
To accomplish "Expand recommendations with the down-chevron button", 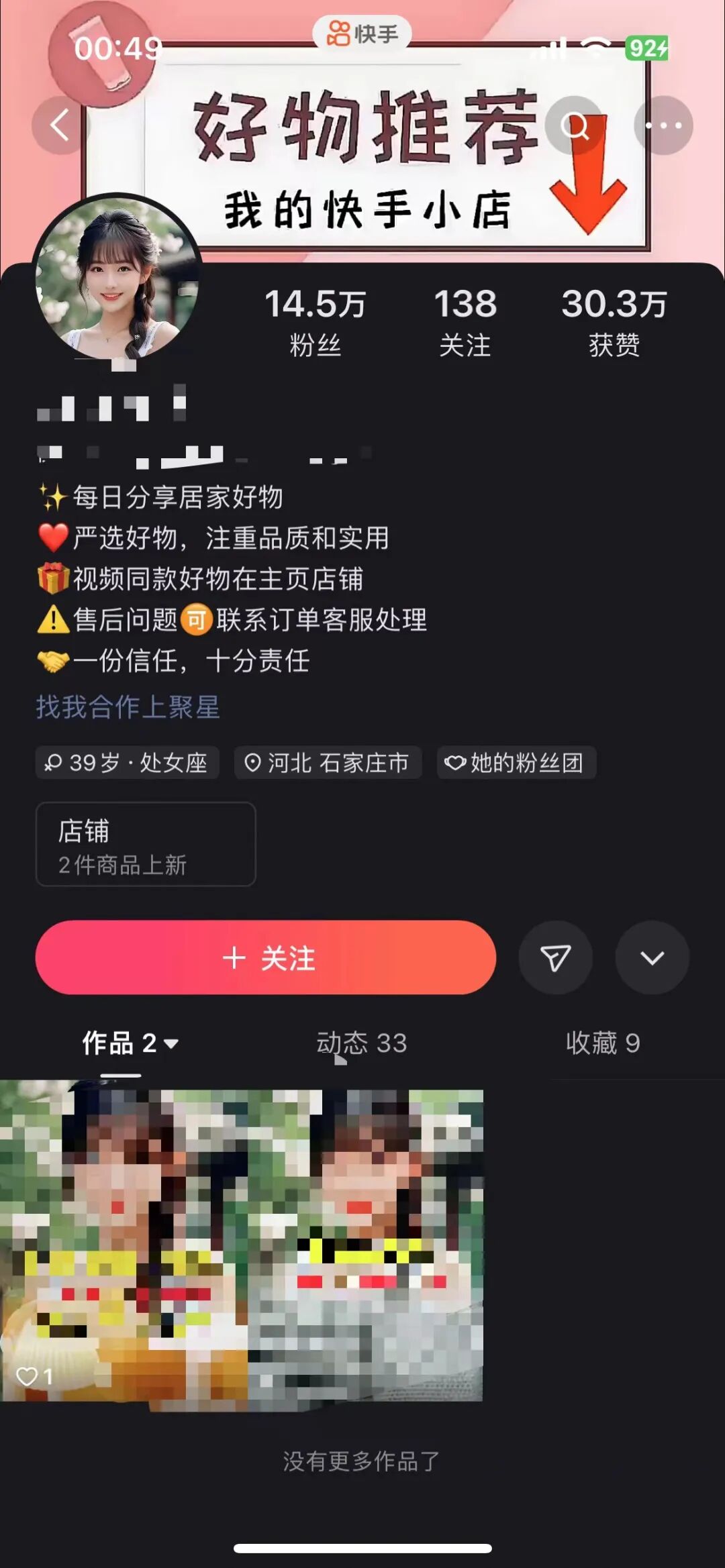I will pyautogui.click(x=652, y=957).
